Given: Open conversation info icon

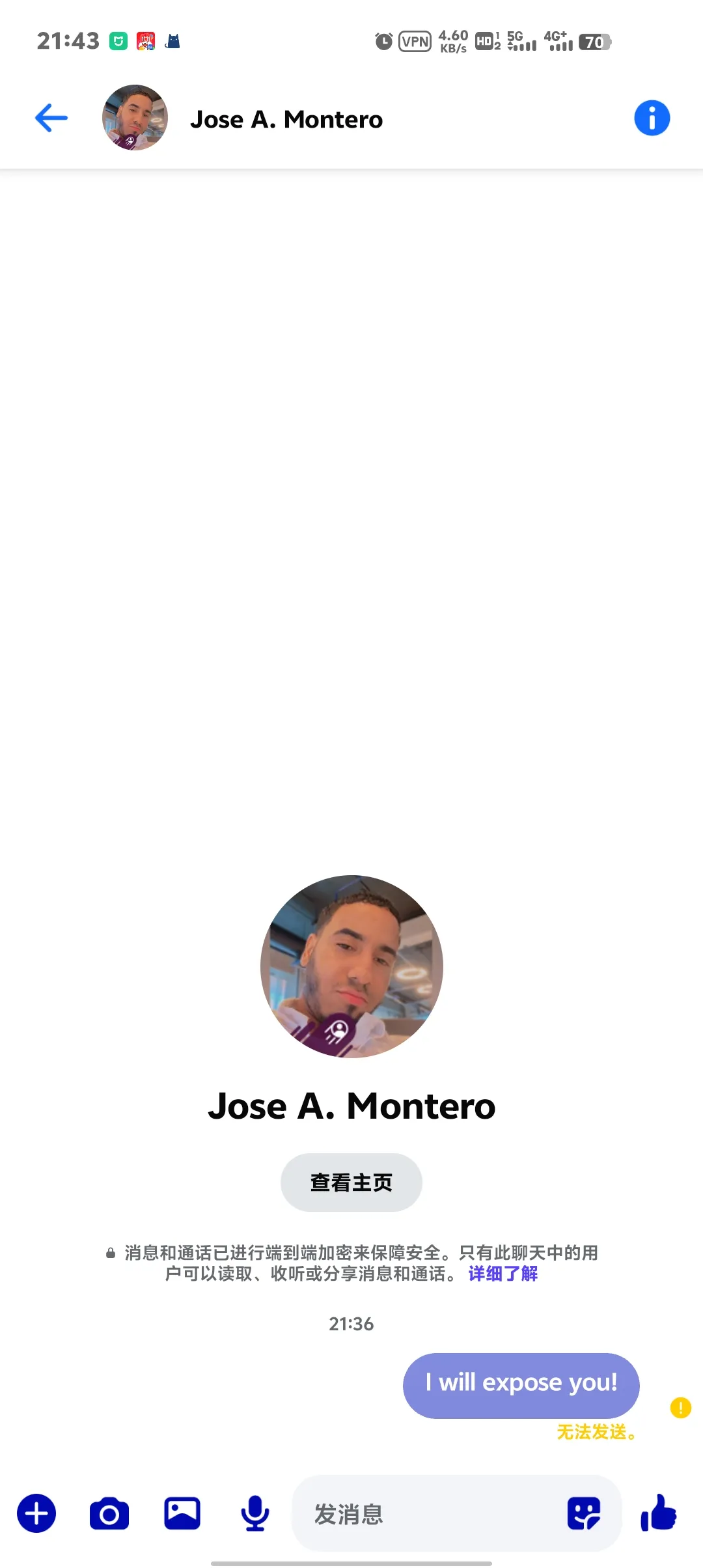Looking at the screenshot, I should point(652,118).
